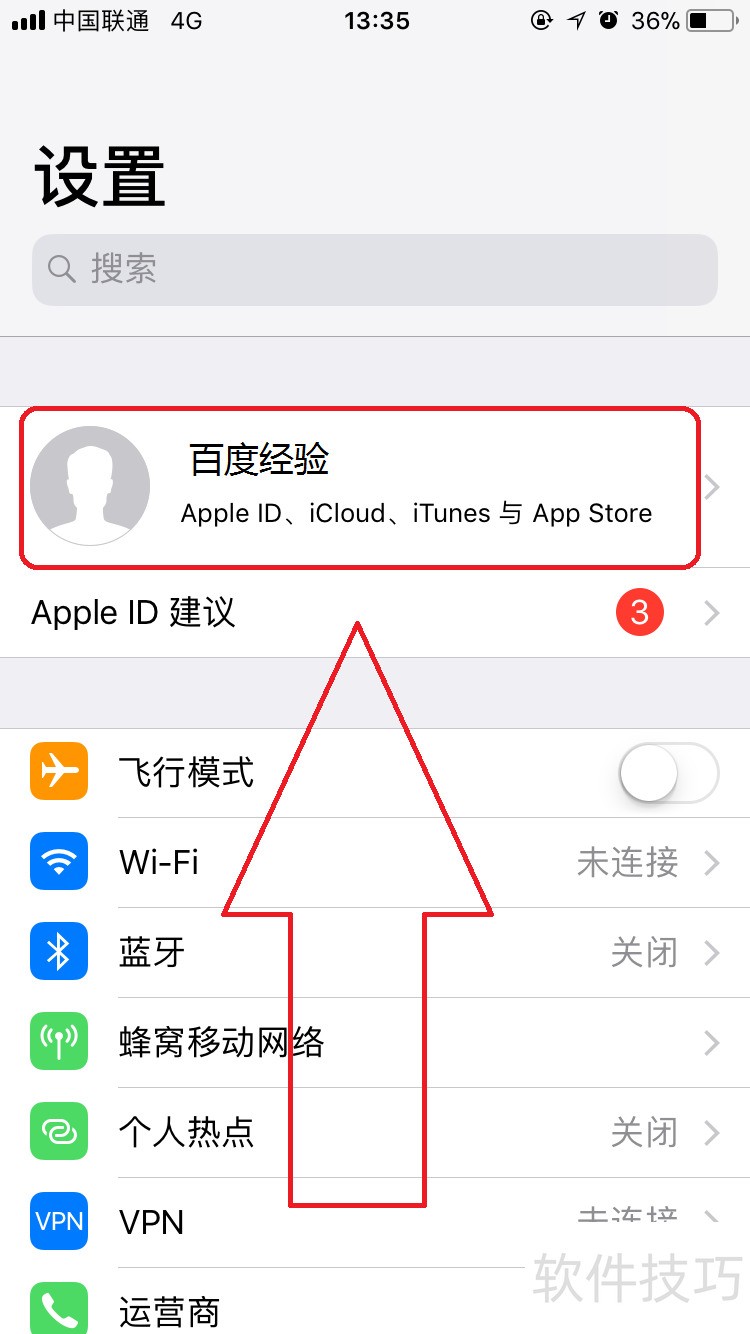Open the 百度经验 Apple ID profile
Screen dimensions: 750x1334
tap(360, 487)
